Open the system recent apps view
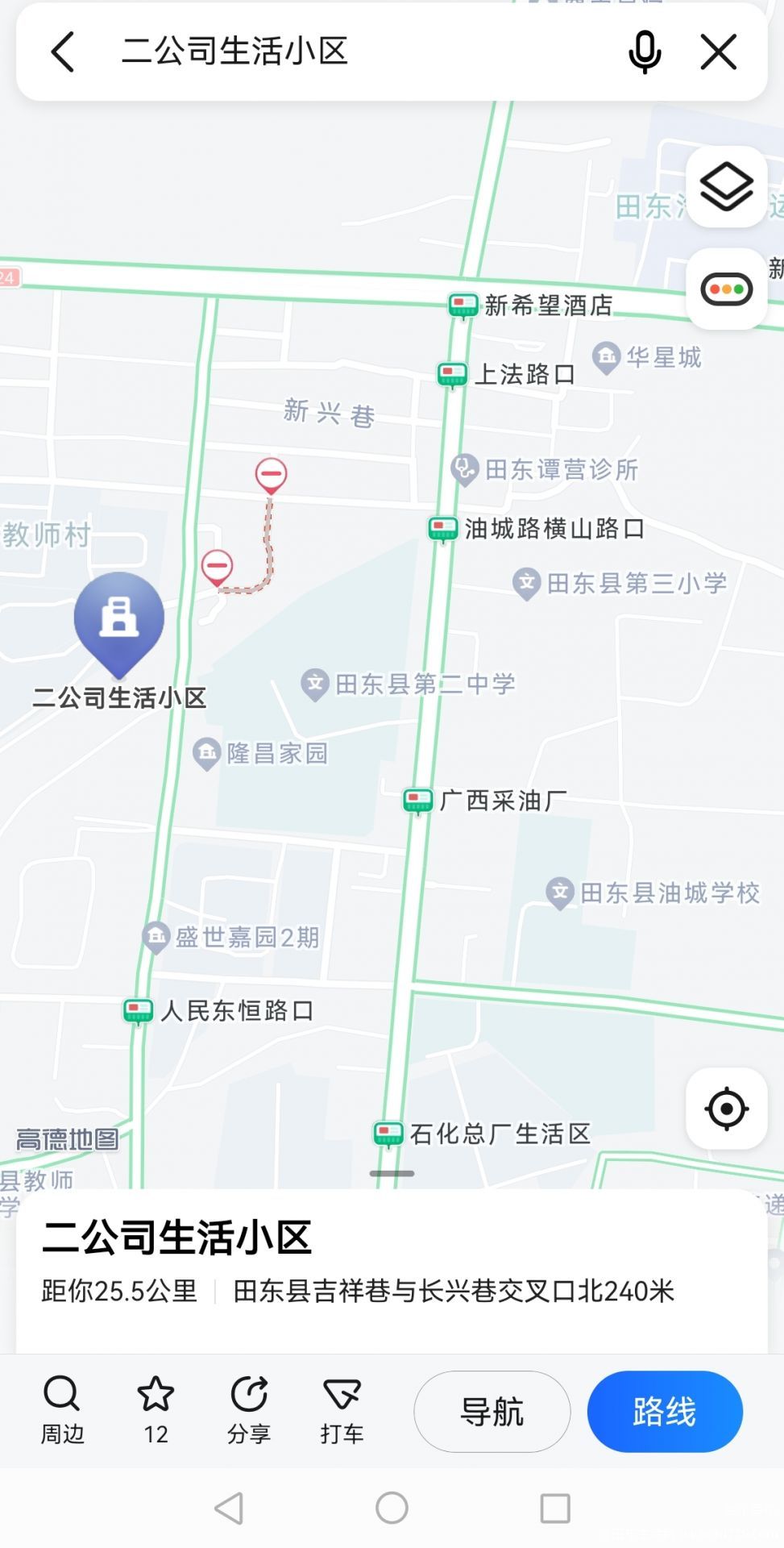 [555, 1508]
